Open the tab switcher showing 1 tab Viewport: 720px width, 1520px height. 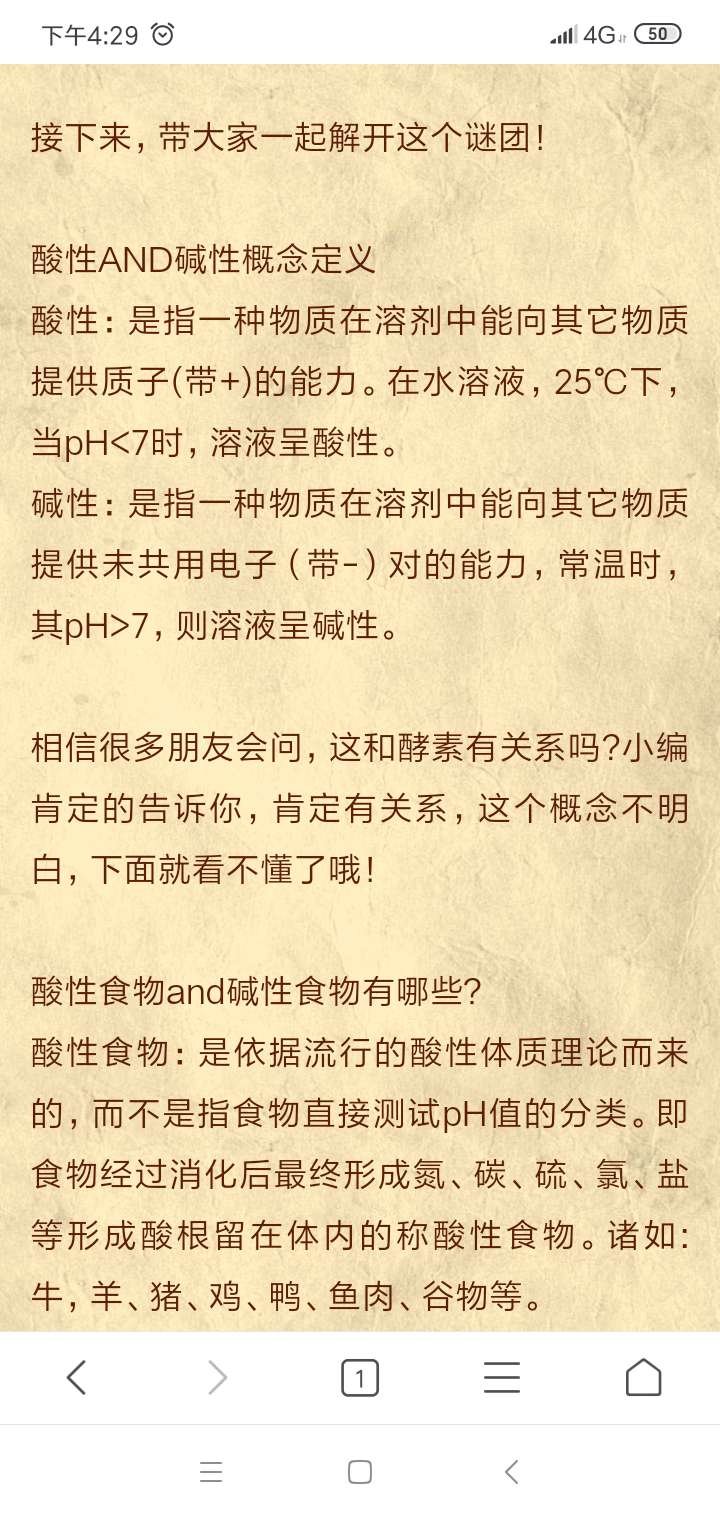click(360, 1378)
